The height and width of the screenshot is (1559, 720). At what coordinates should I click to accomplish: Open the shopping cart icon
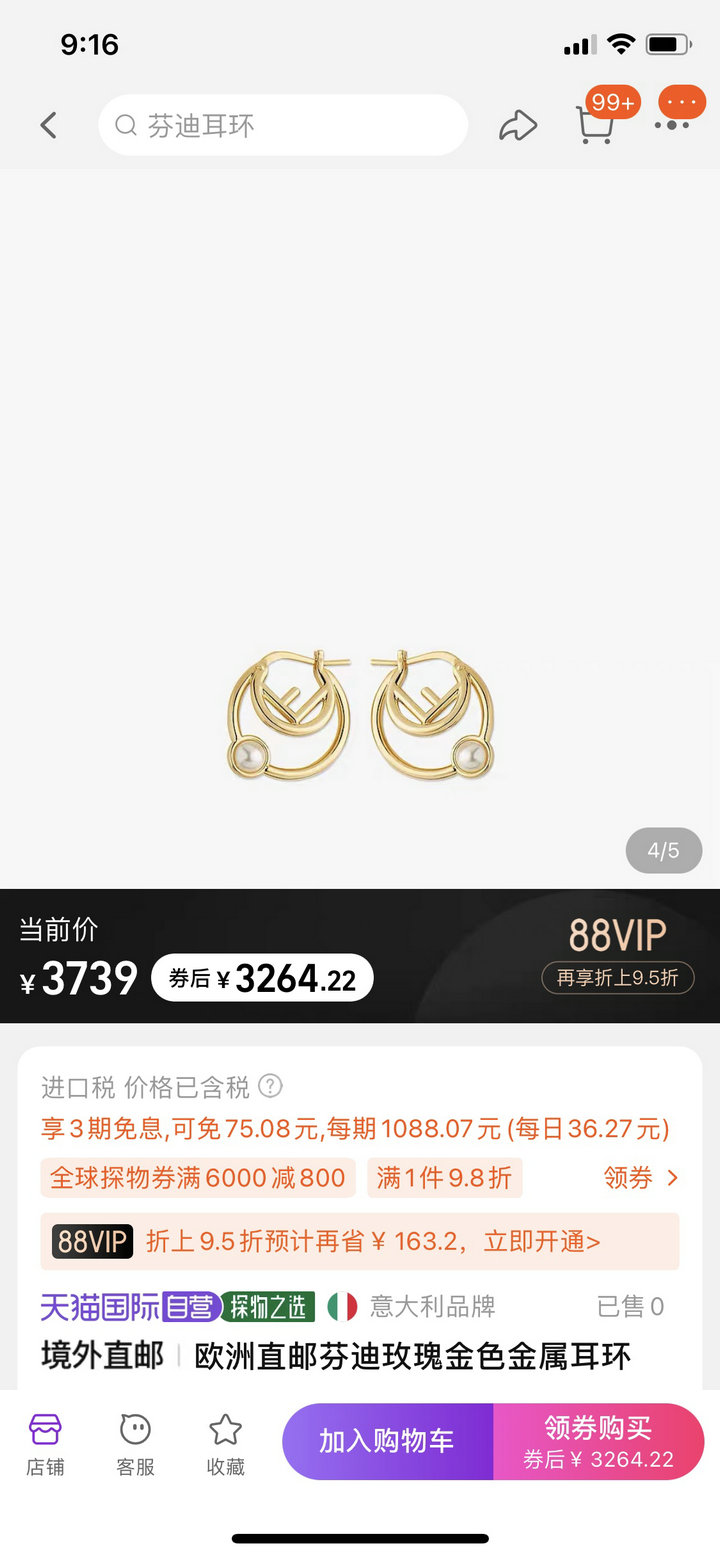(597, 125)
